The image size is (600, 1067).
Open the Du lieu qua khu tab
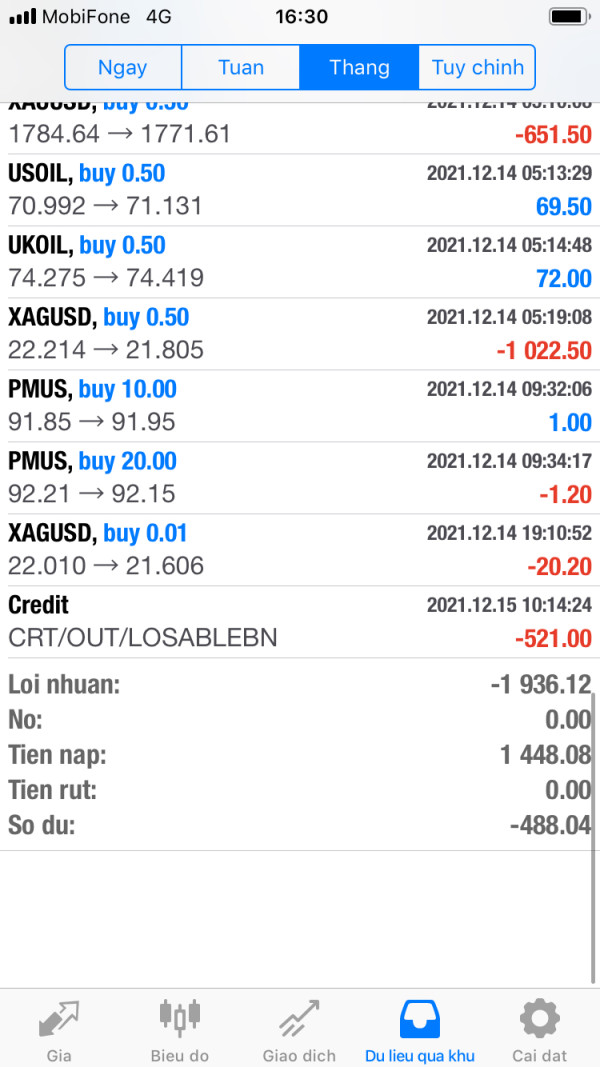point(420,1030)
